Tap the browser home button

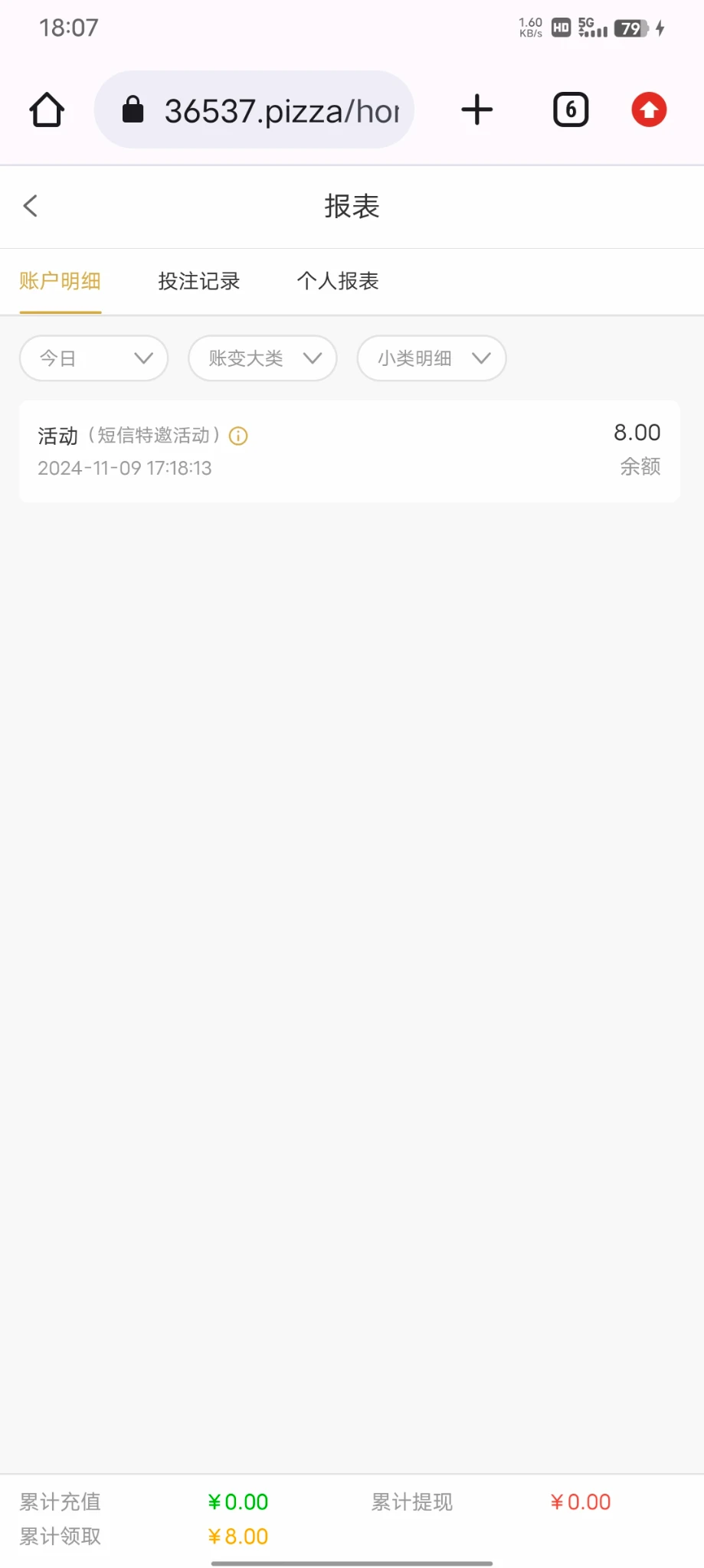(47, 109)
